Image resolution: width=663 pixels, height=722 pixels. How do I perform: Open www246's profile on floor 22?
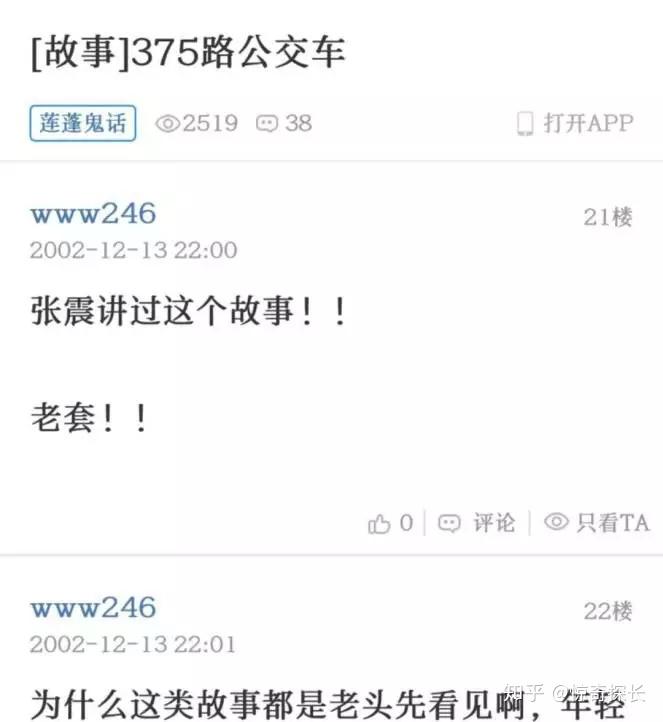(93, 607)
